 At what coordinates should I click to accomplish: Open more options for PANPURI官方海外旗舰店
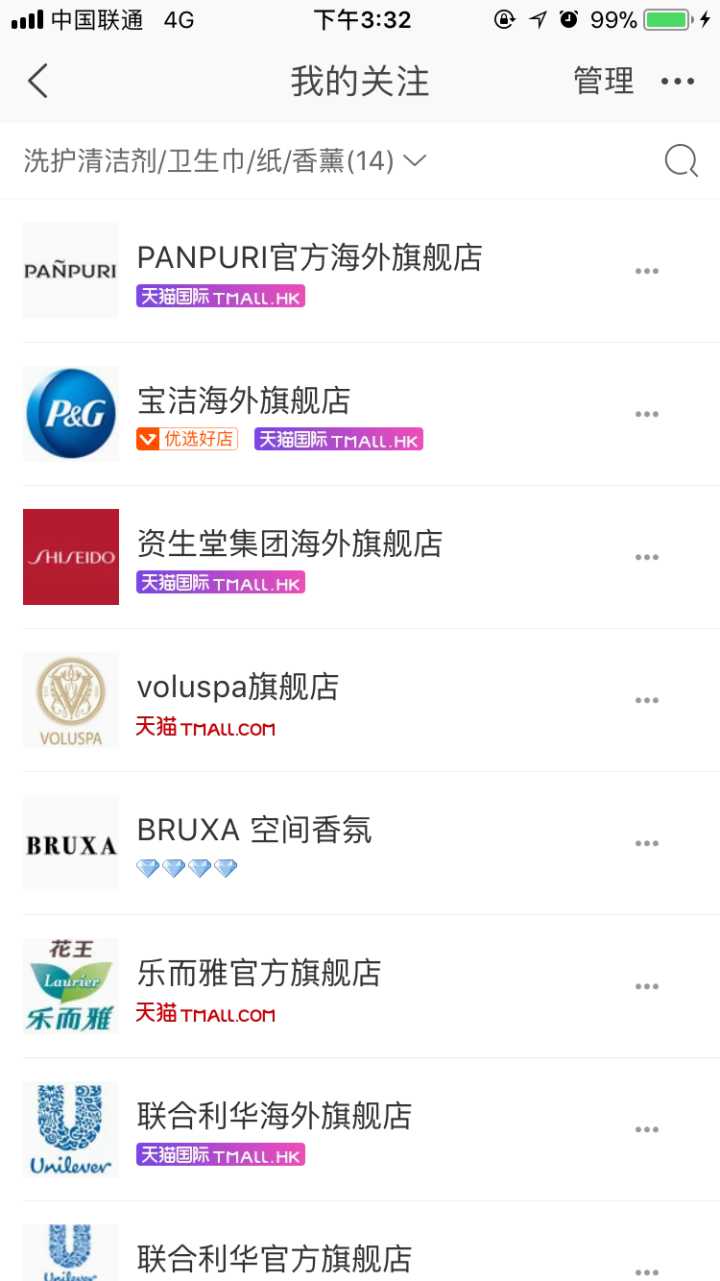[647, 271]
